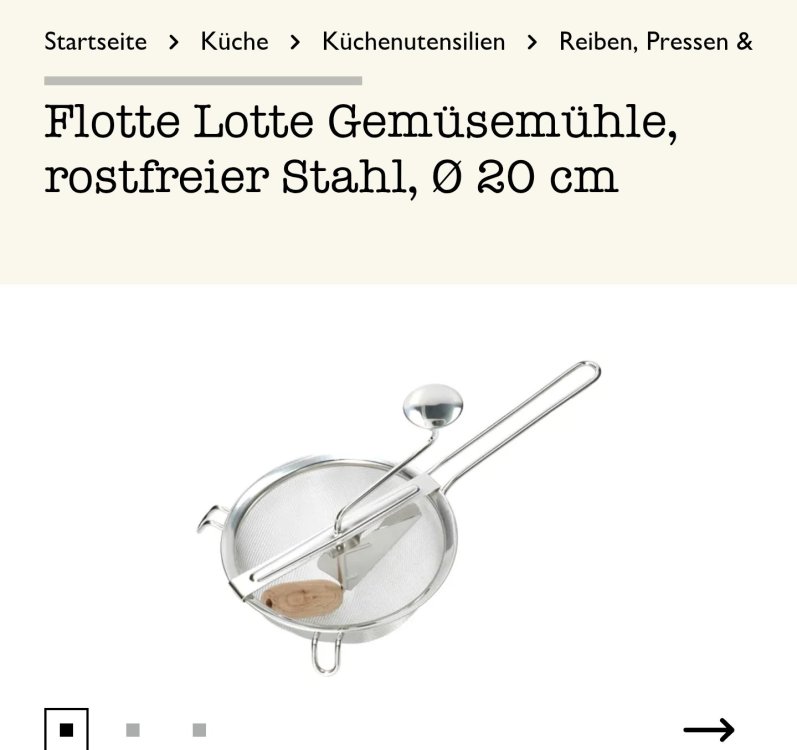Open the Küchenutensilien breadcrumb category
Image resolution: width=797 pixels, height=750 pixels.
pyautogui.click(x=413, y=42)
